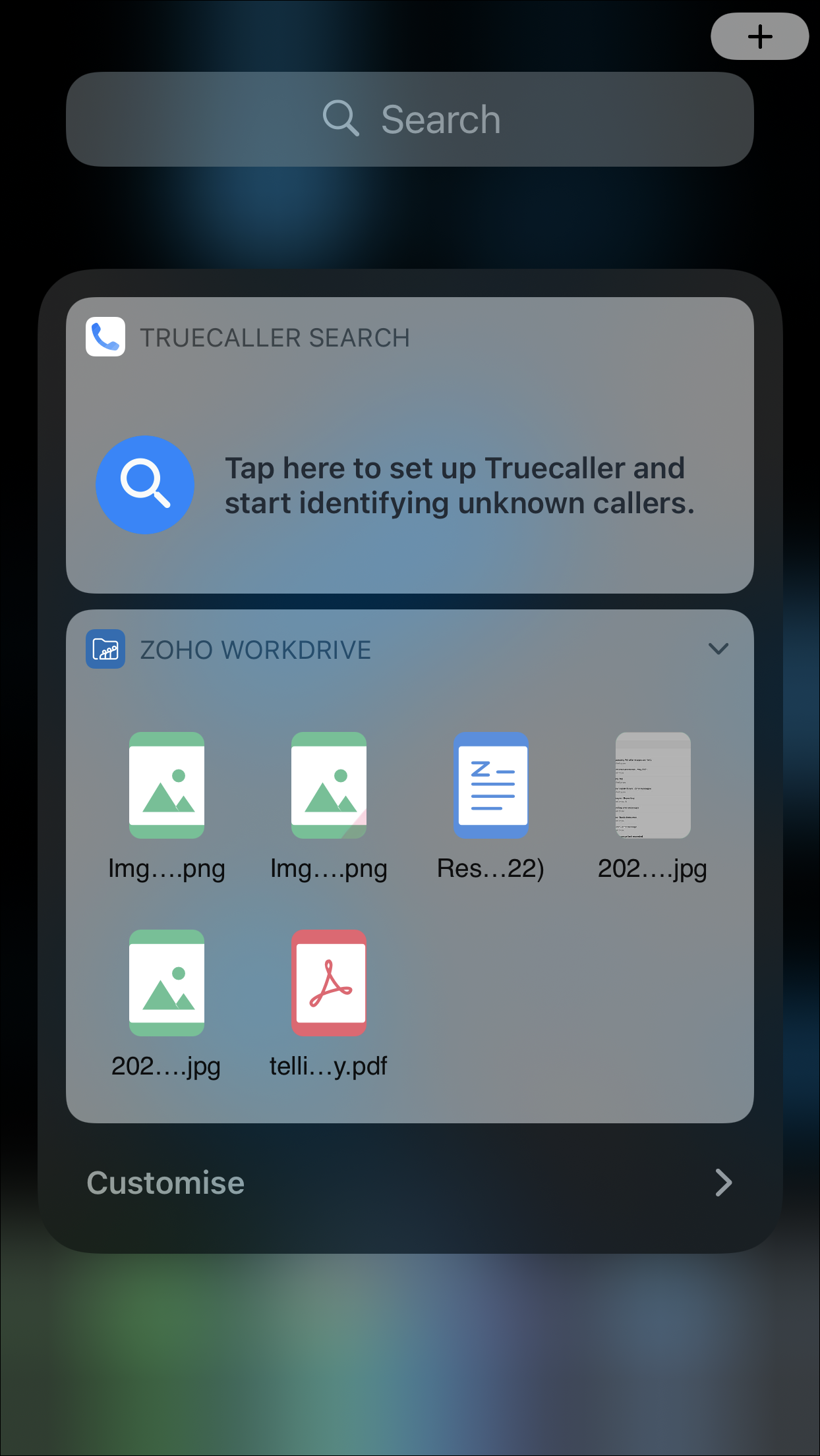Open the Customise widgets row
Image resolution: width=820 pixels, height=1456 pixels.
[x=410, y=1183]
